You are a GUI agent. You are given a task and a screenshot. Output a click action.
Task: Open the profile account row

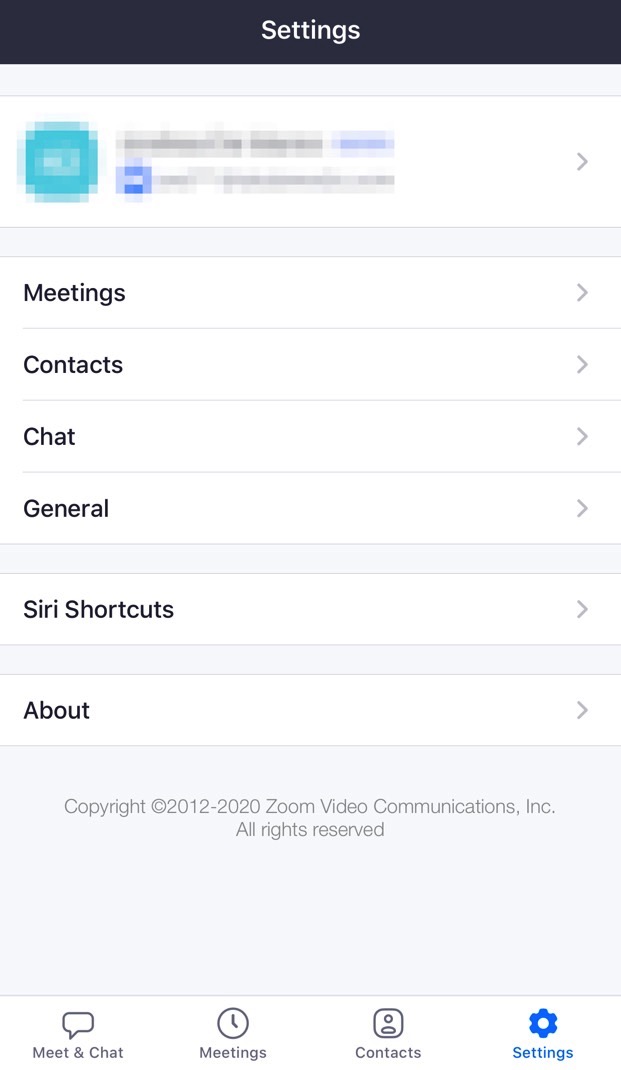pyautogui.click(x=310, y=162)
